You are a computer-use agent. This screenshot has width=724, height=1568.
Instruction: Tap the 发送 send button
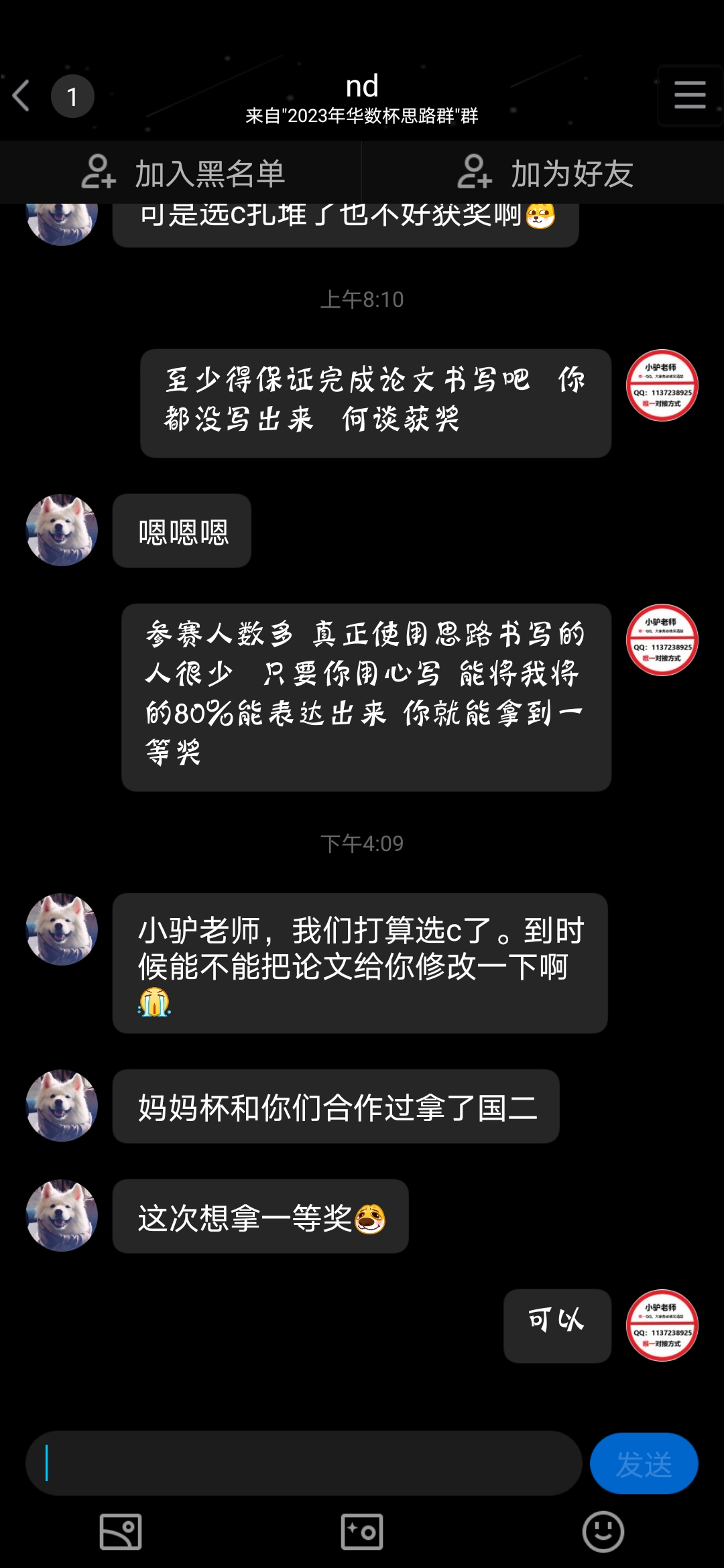point(644,1463)
